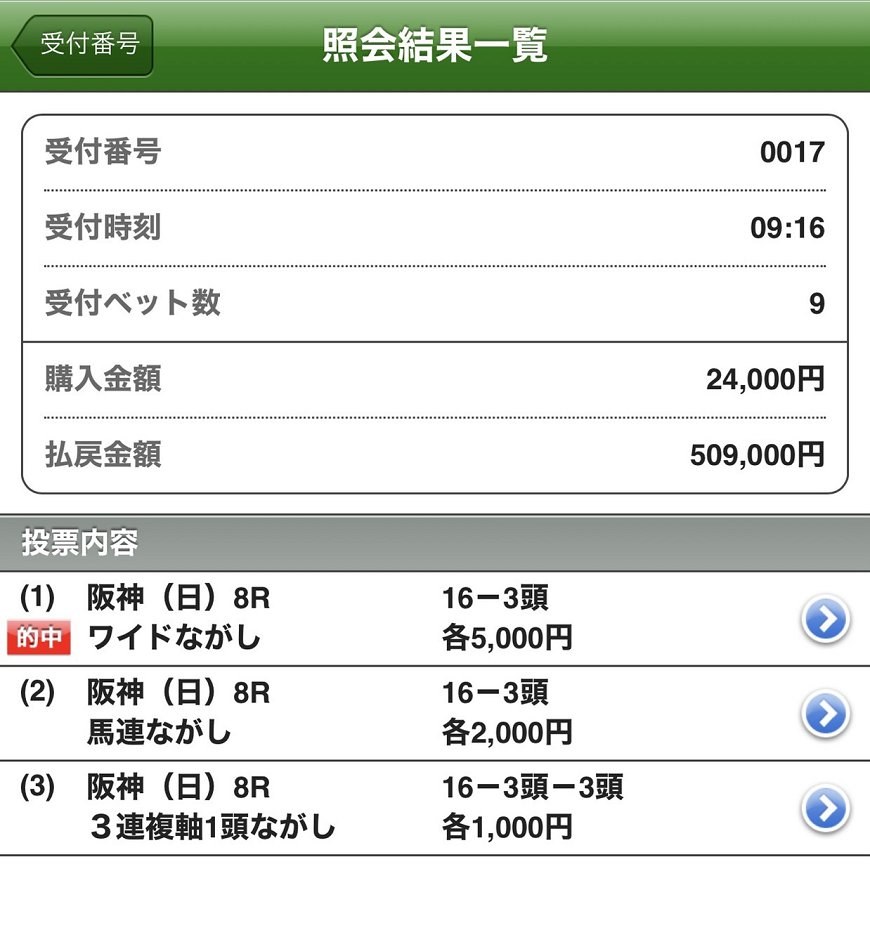
Task: Open details for 馬連ながし bet
Action: tap(825, 714)
